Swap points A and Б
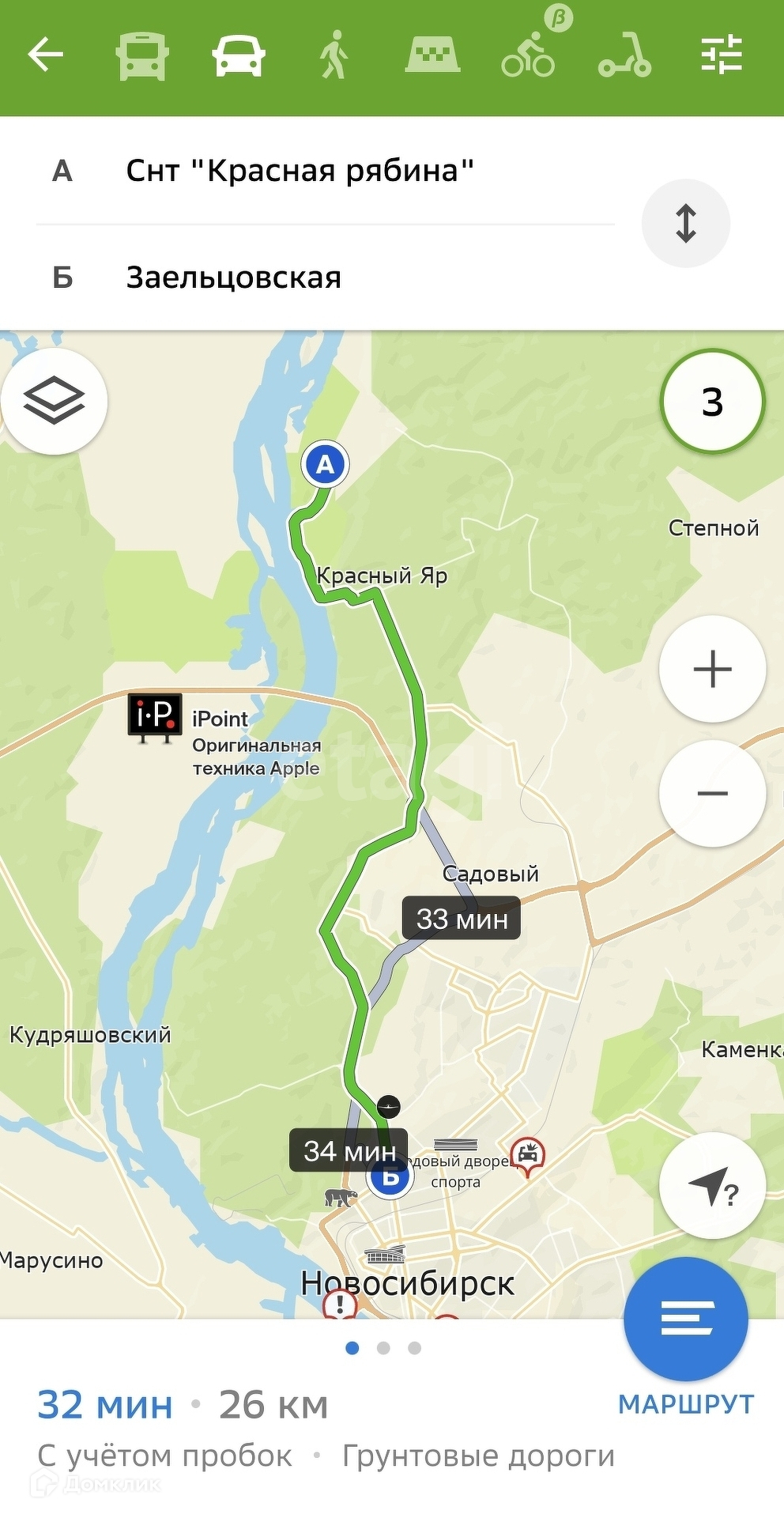Viewport: 784px width, 1518px height. pos(685,224)
